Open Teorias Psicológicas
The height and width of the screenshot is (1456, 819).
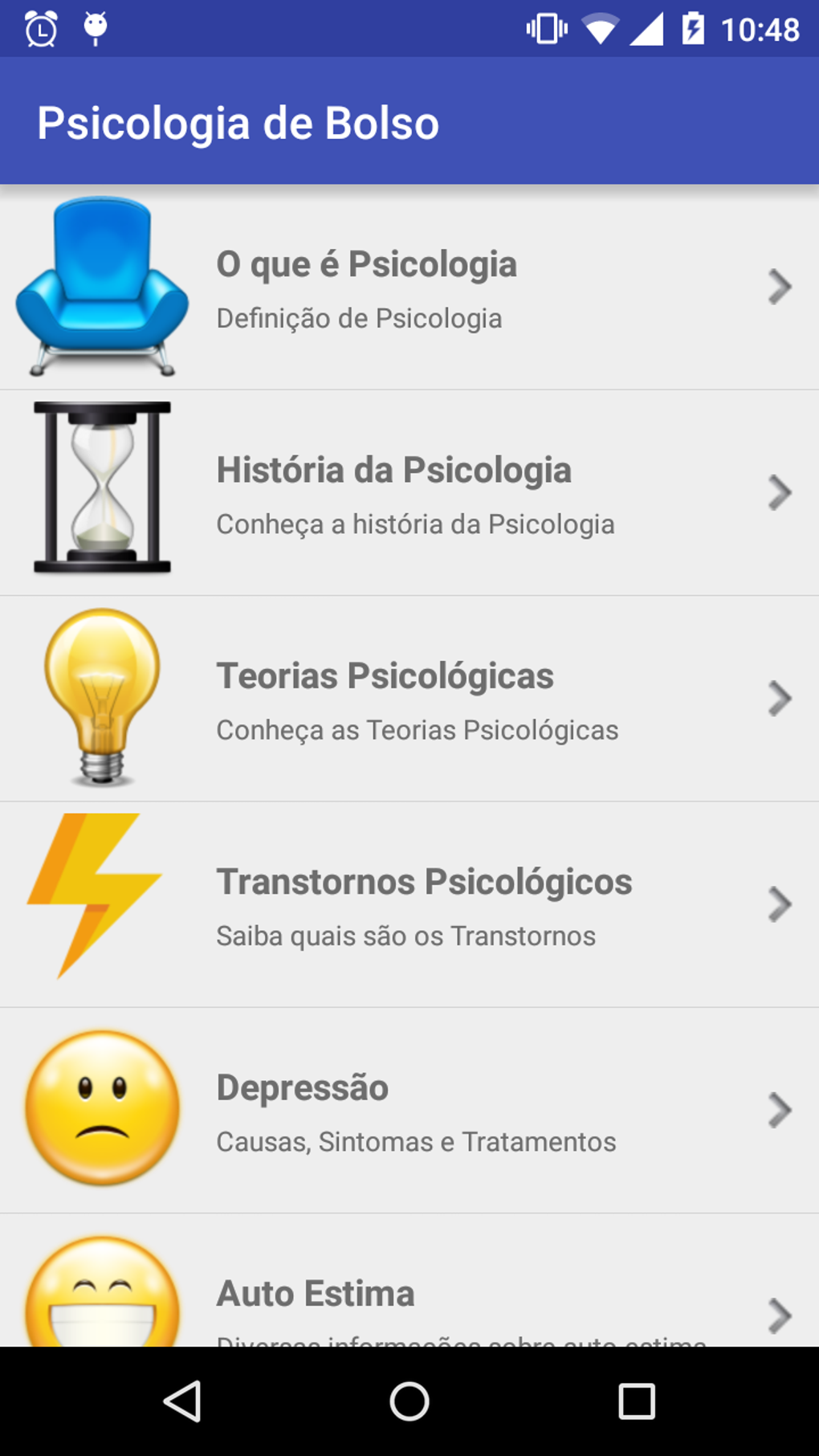(409, 699)
